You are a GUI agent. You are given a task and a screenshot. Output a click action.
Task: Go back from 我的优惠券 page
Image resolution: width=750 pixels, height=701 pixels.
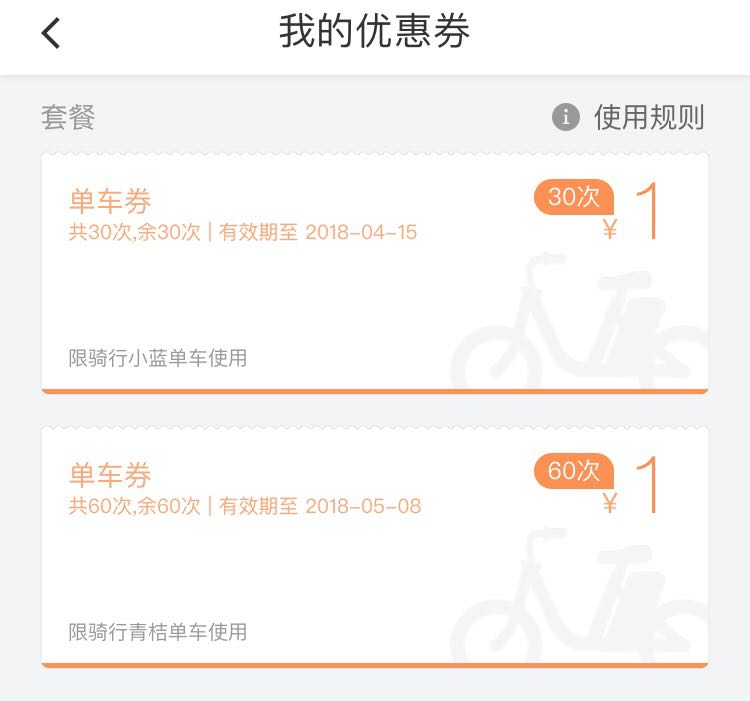(x=51, y=33)
